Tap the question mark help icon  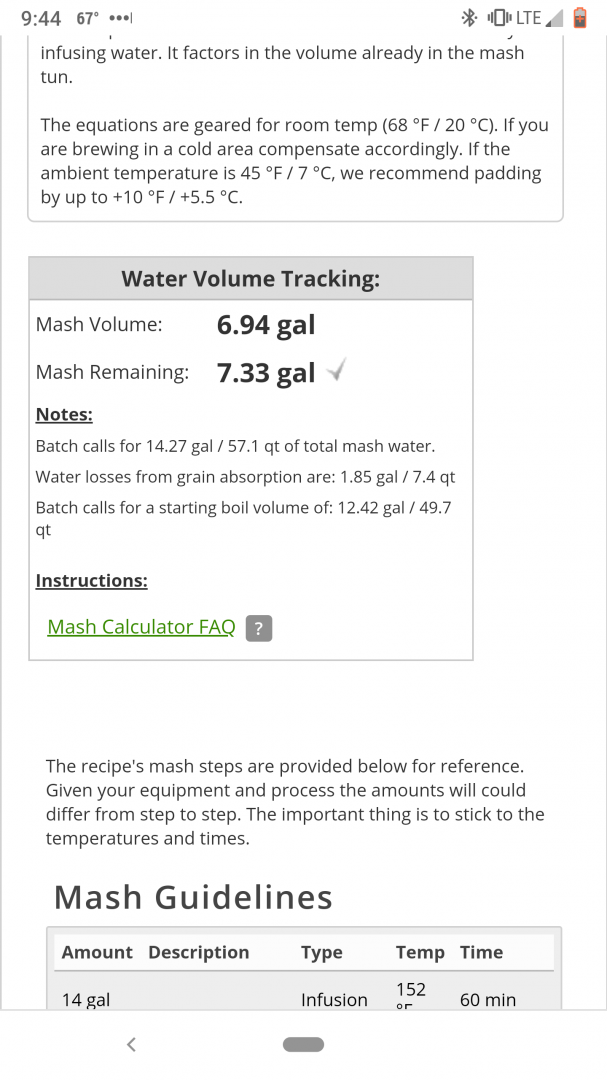(259, 628)
